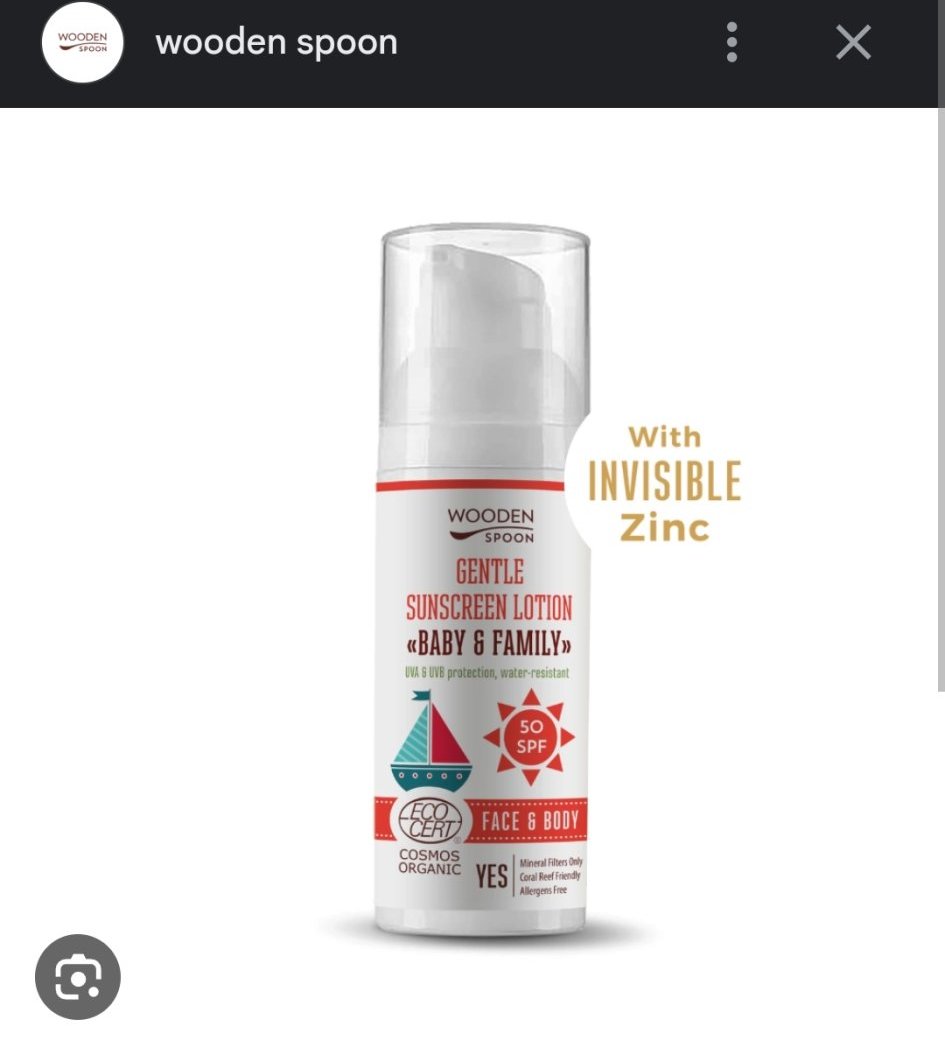Screen dimensions: 945x1038
Task: Open the three-dot overflow menu
Action: [732, 43]
